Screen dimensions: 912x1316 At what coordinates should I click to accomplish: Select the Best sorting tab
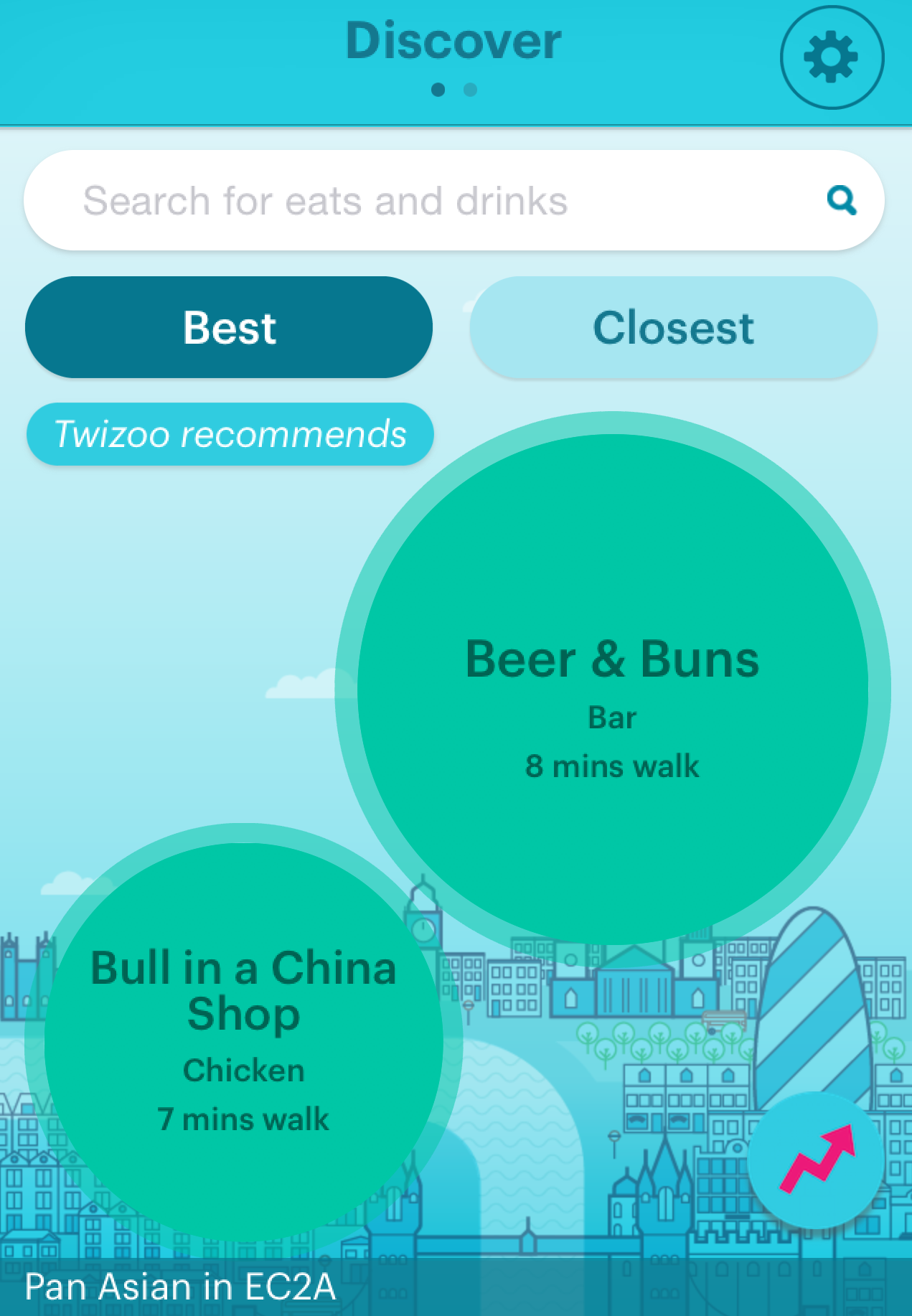229,328
